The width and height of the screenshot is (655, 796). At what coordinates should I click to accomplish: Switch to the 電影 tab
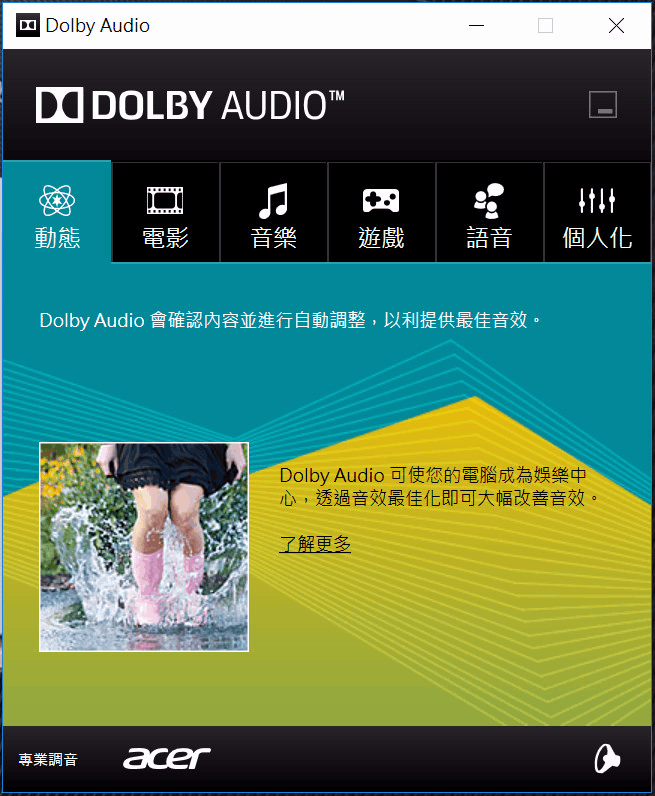tap(165, 215)
